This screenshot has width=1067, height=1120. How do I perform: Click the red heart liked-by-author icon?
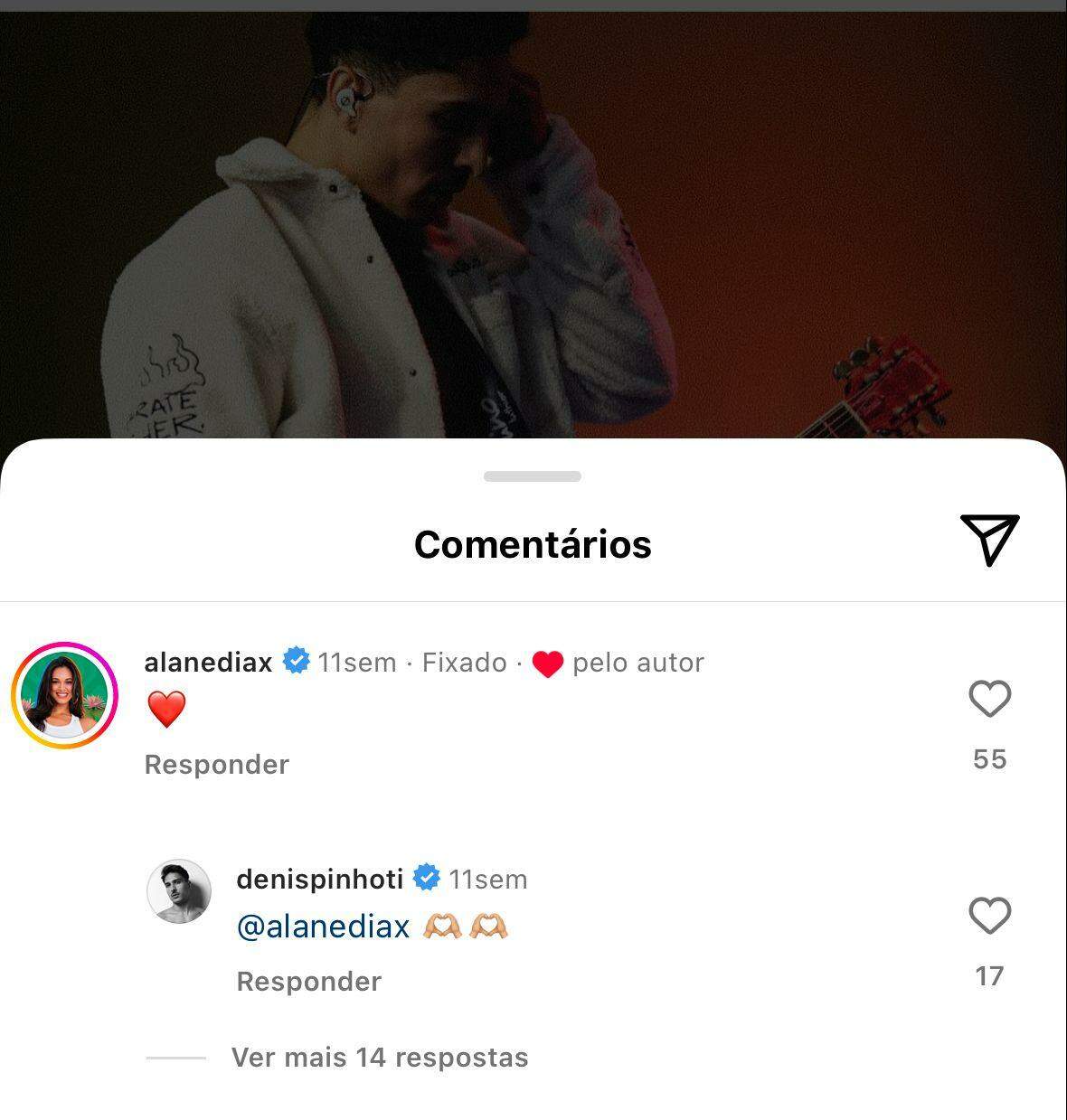click(x=548, y=663)
